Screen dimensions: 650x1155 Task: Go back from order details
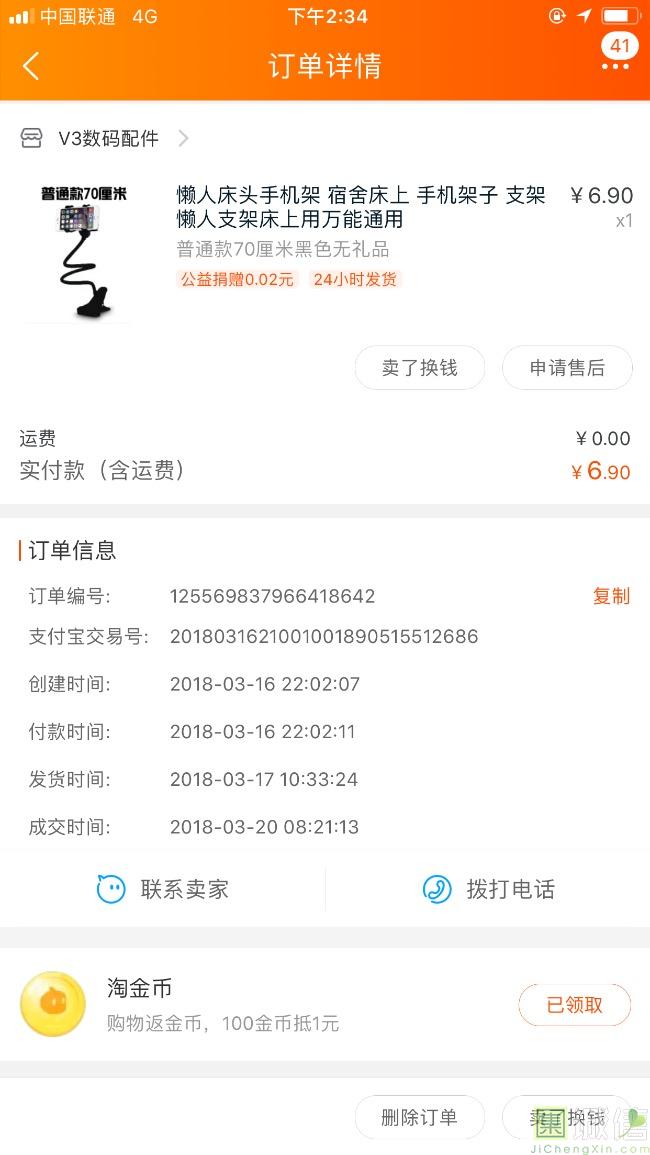point(31,66)
